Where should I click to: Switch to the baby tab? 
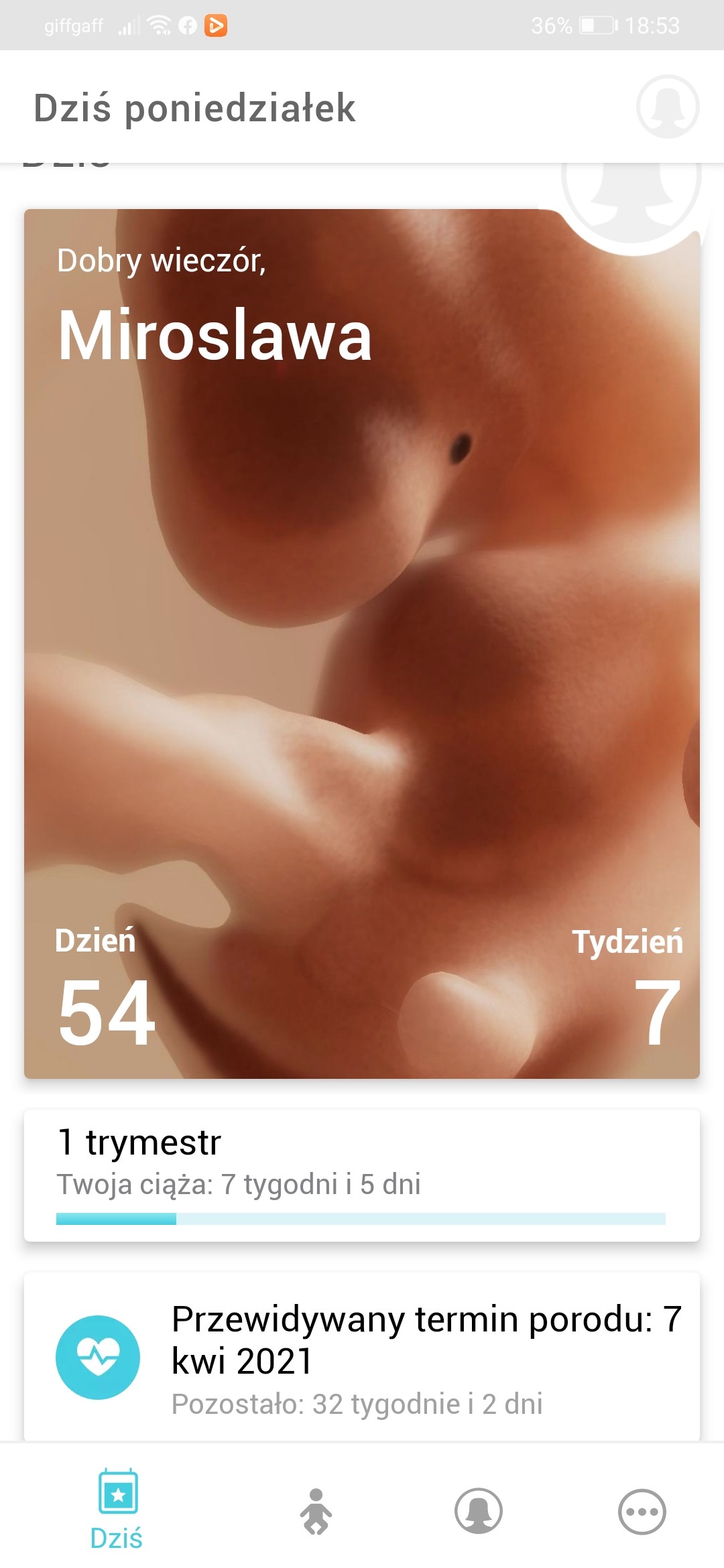316,1511
